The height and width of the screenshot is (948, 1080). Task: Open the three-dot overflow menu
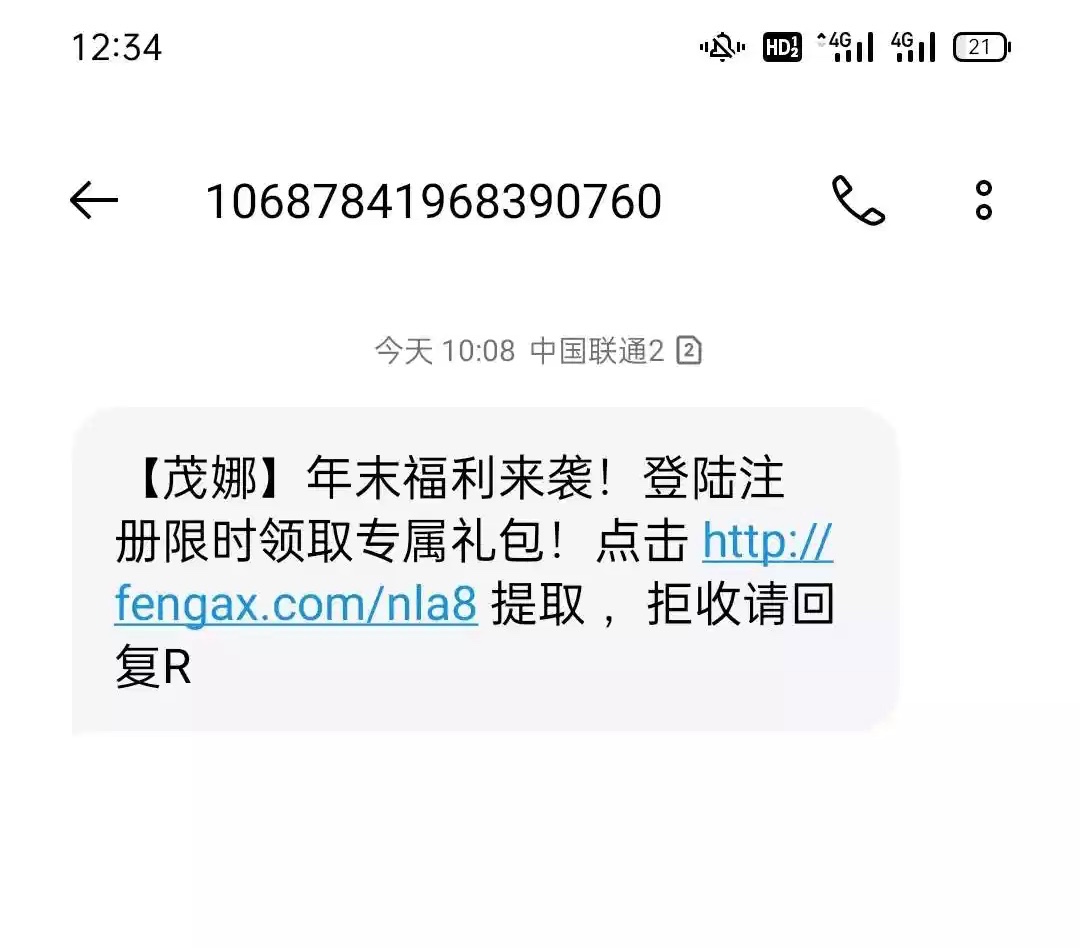pos(984,201)
